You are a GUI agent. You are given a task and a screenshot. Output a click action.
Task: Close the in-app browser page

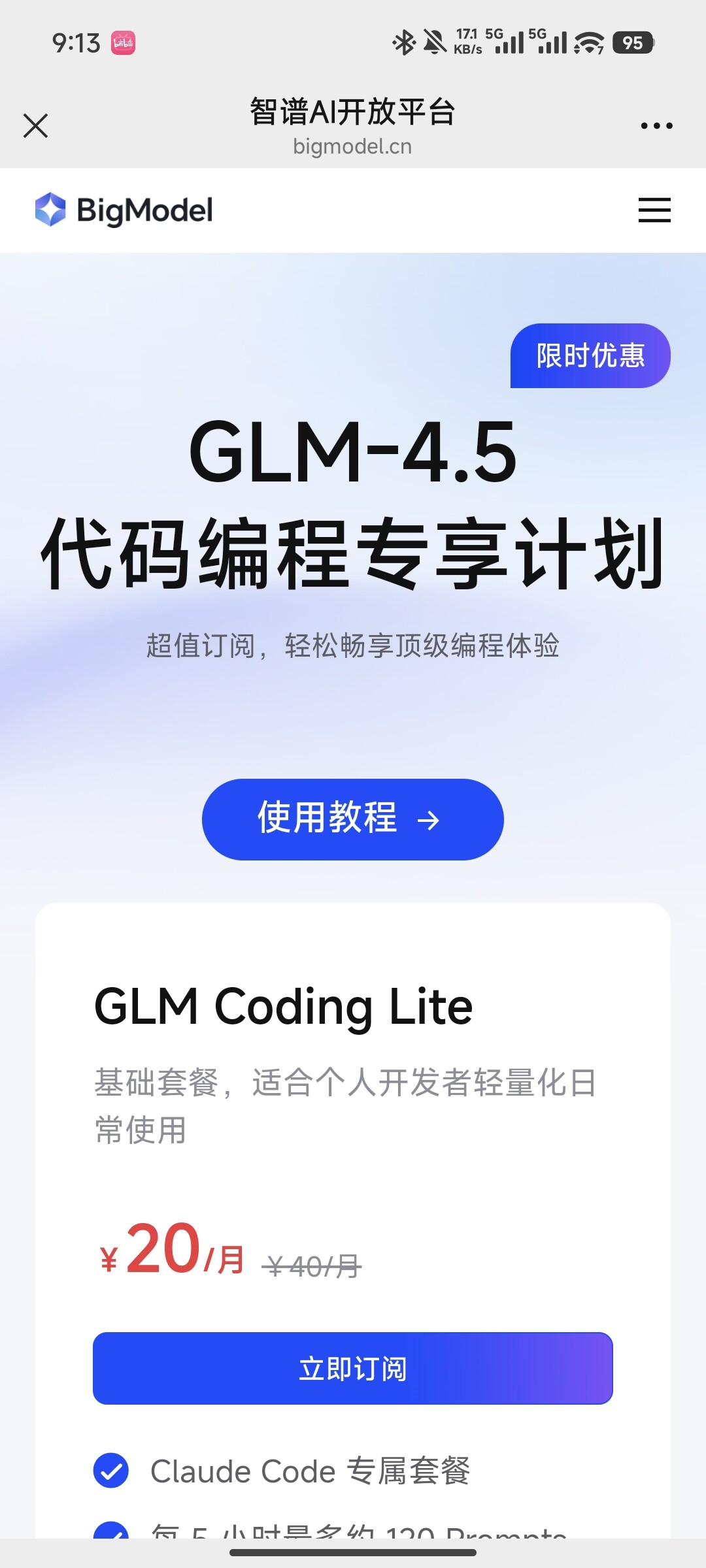point(35,125)
